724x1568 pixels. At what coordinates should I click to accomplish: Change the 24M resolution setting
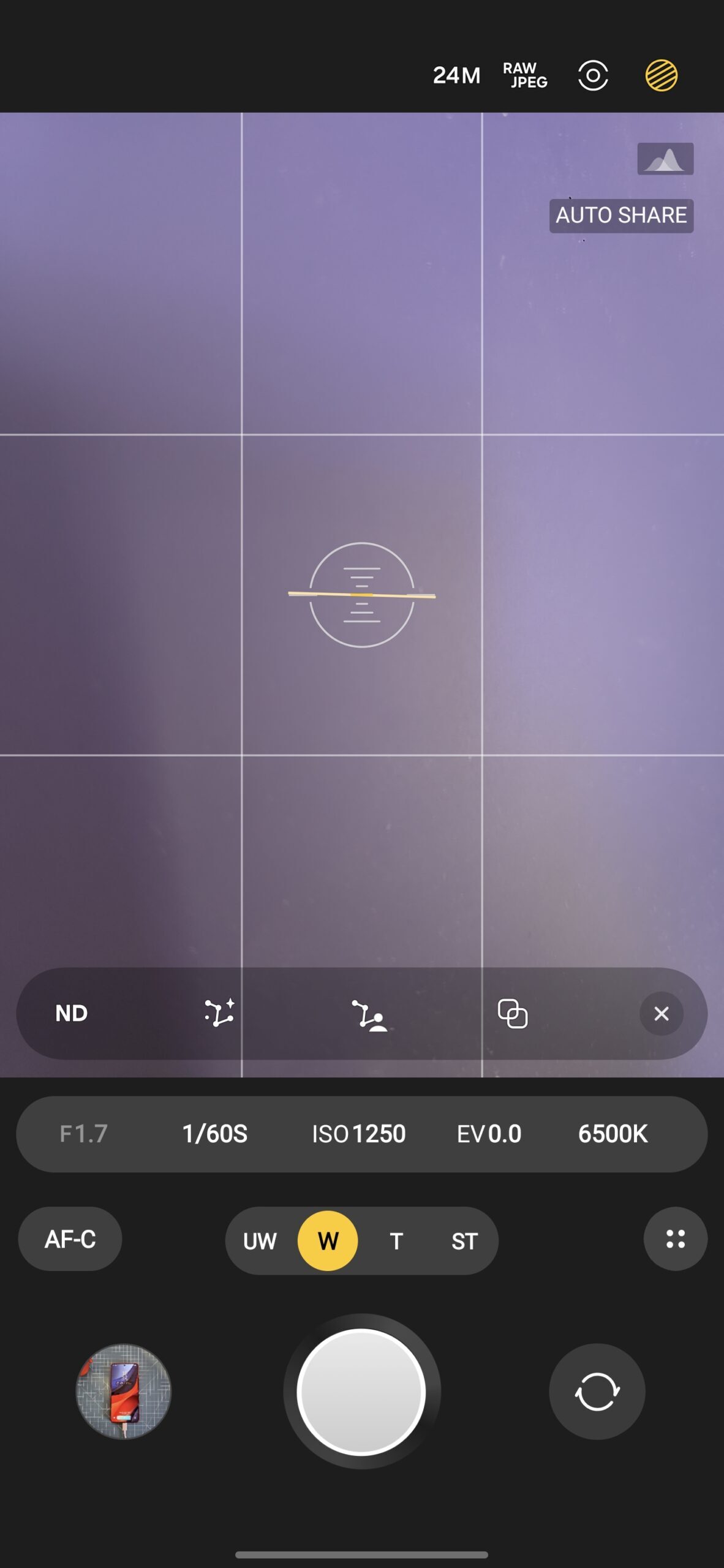click(x=456, y=75)
